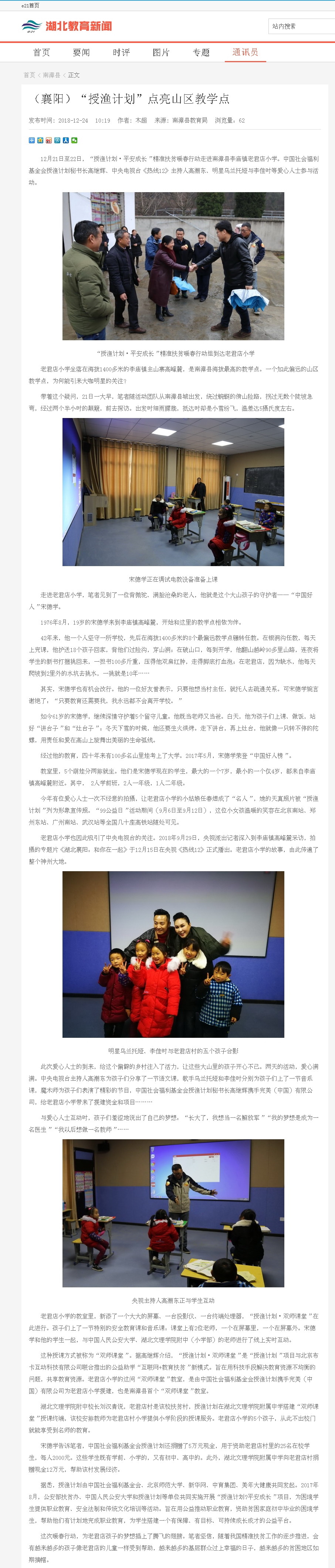Screen dimensions: 335x1568
Task: Switch to the 要闻 tab
Action: [x=81, y=52]
